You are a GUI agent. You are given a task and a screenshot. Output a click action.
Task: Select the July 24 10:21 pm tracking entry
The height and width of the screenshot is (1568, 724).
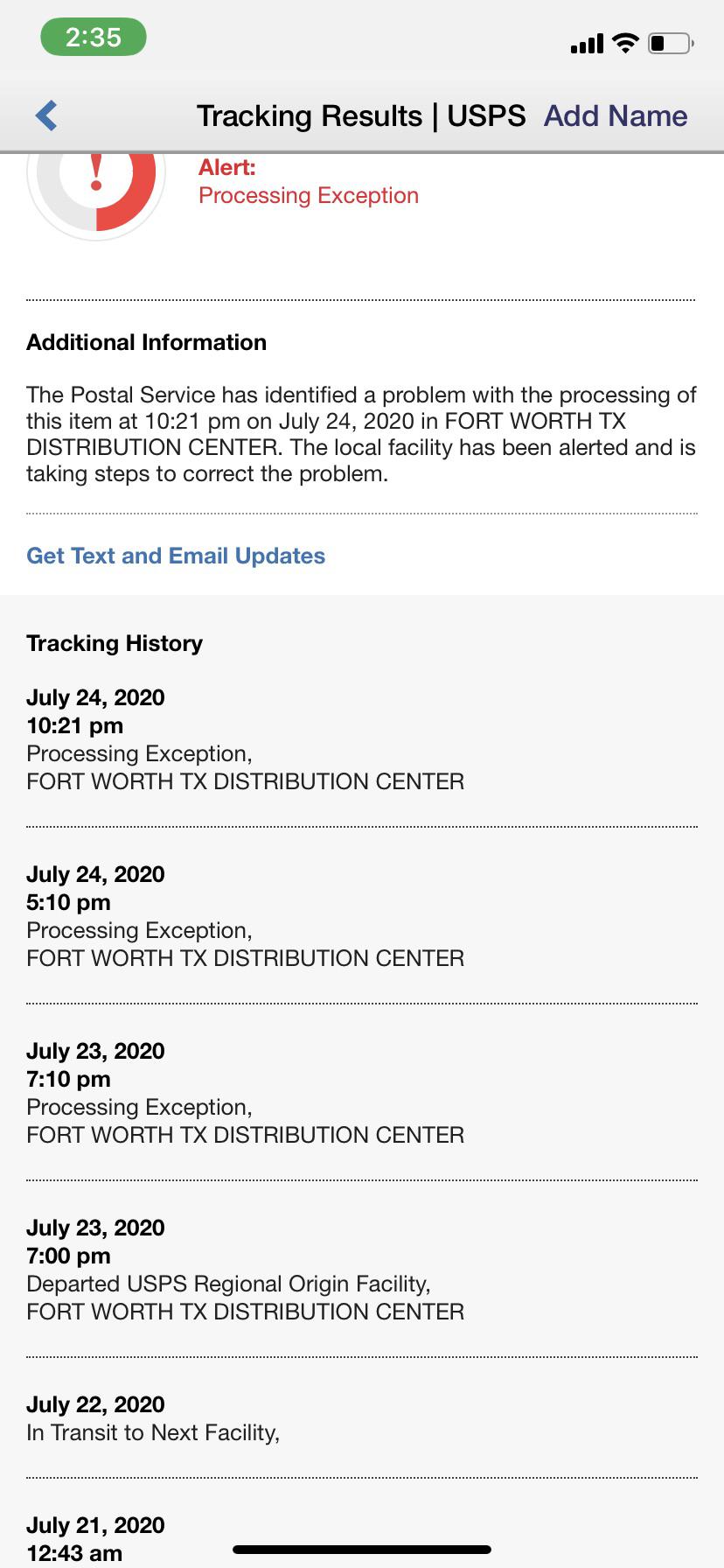pos(245,739)
